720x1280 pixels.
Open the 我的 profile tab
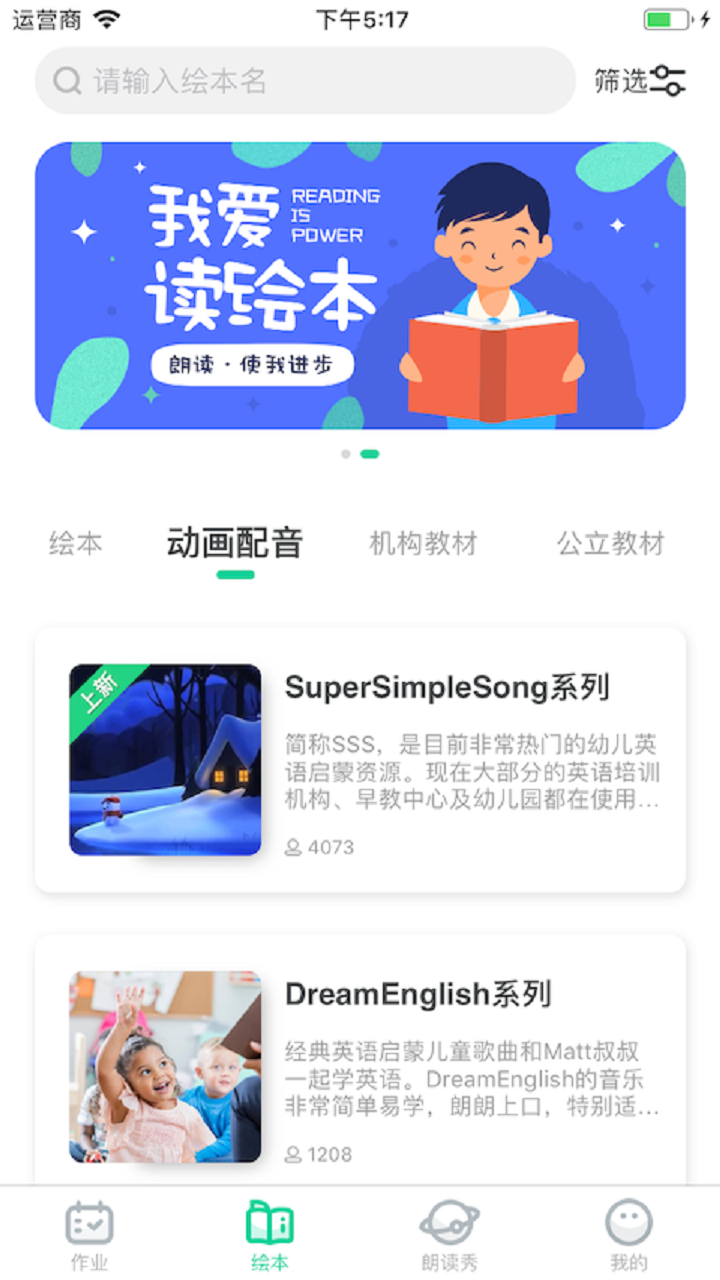click(x=629, y=1235)
